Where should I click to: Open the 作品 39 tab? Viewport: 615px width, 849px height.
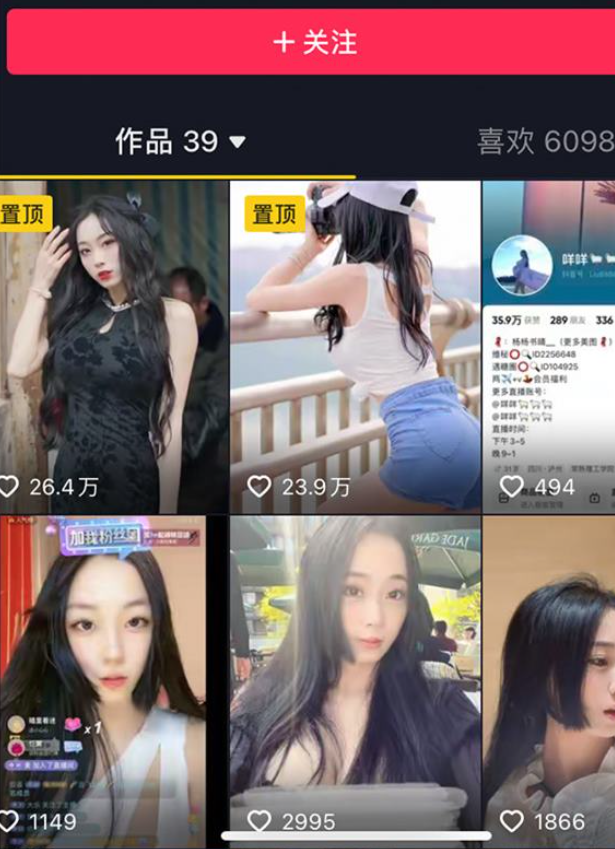click(178, 142)
